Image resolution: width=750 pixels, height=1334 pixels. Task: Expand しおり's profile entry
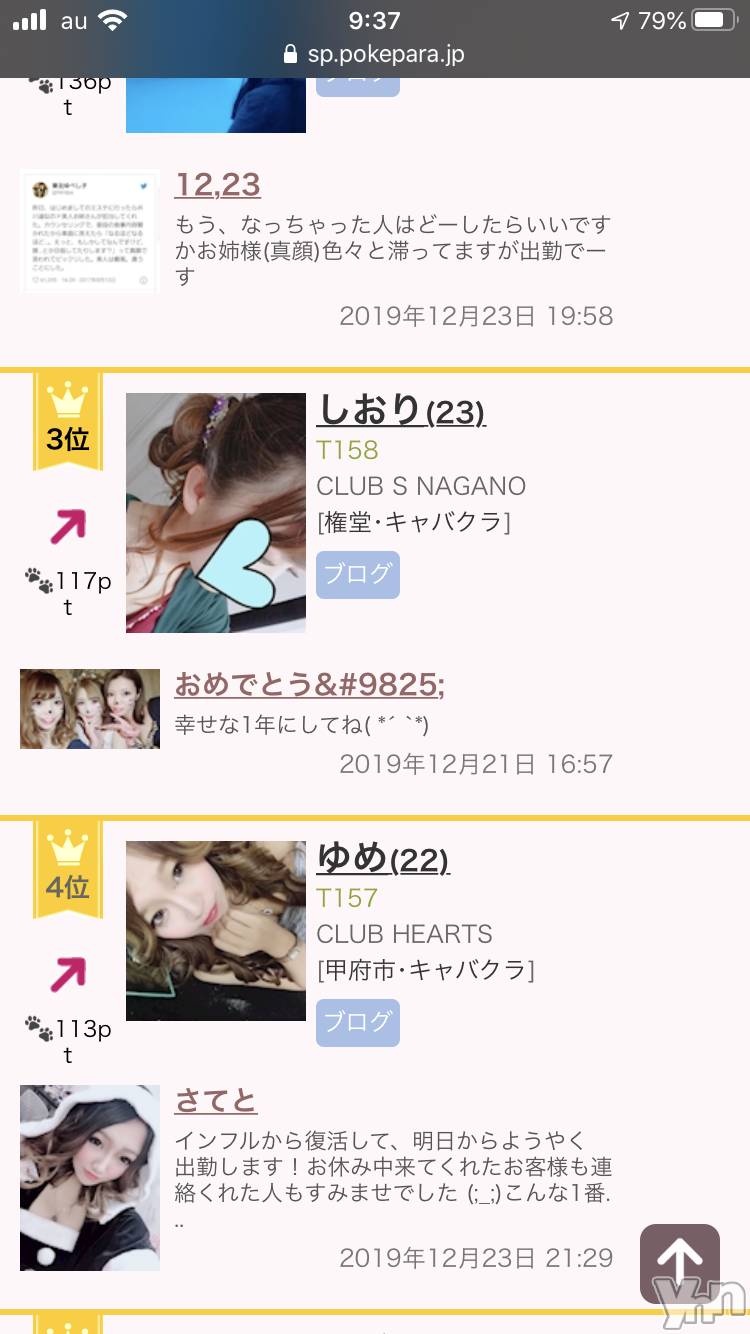[x=398, y=410]
